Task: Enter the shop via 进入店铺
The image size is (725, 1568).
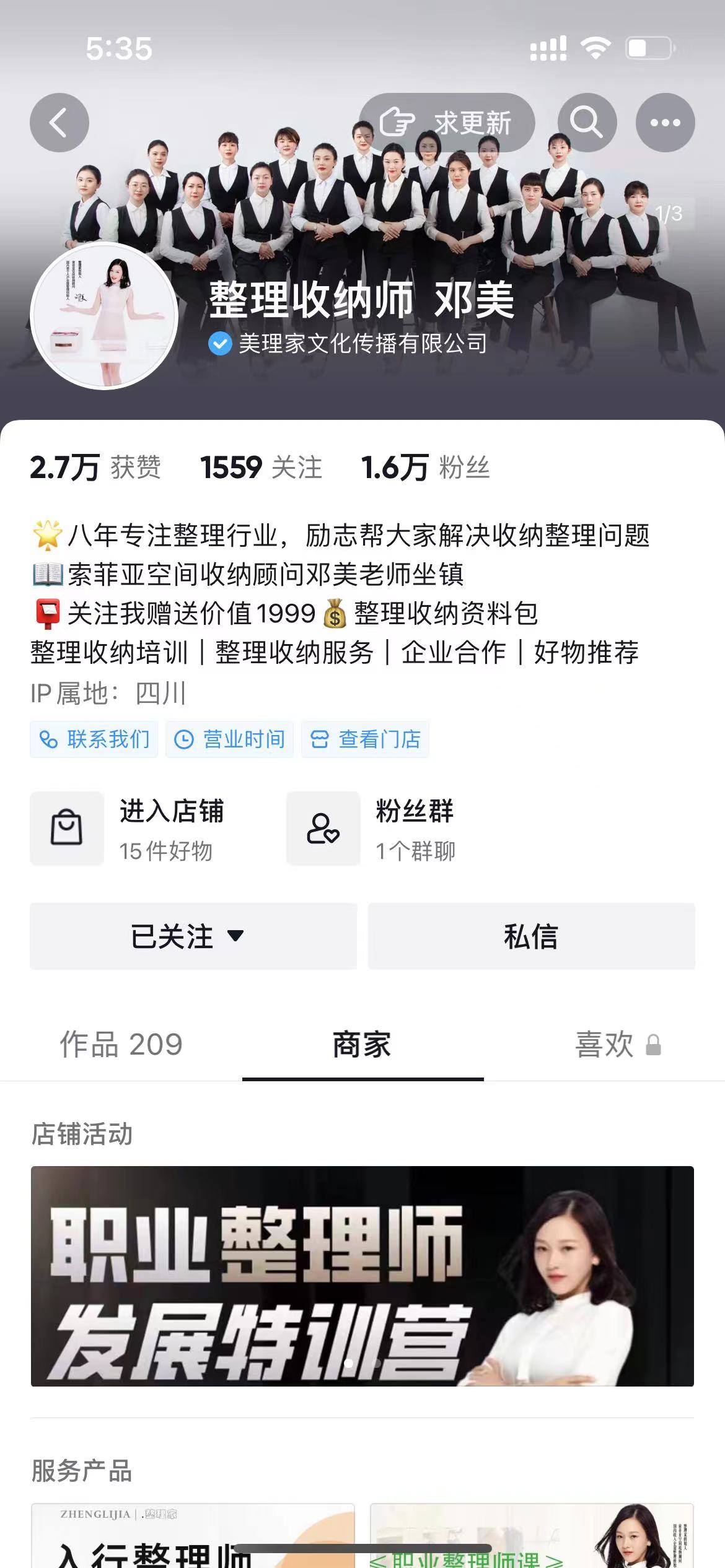Action: [x=143, y=829]
